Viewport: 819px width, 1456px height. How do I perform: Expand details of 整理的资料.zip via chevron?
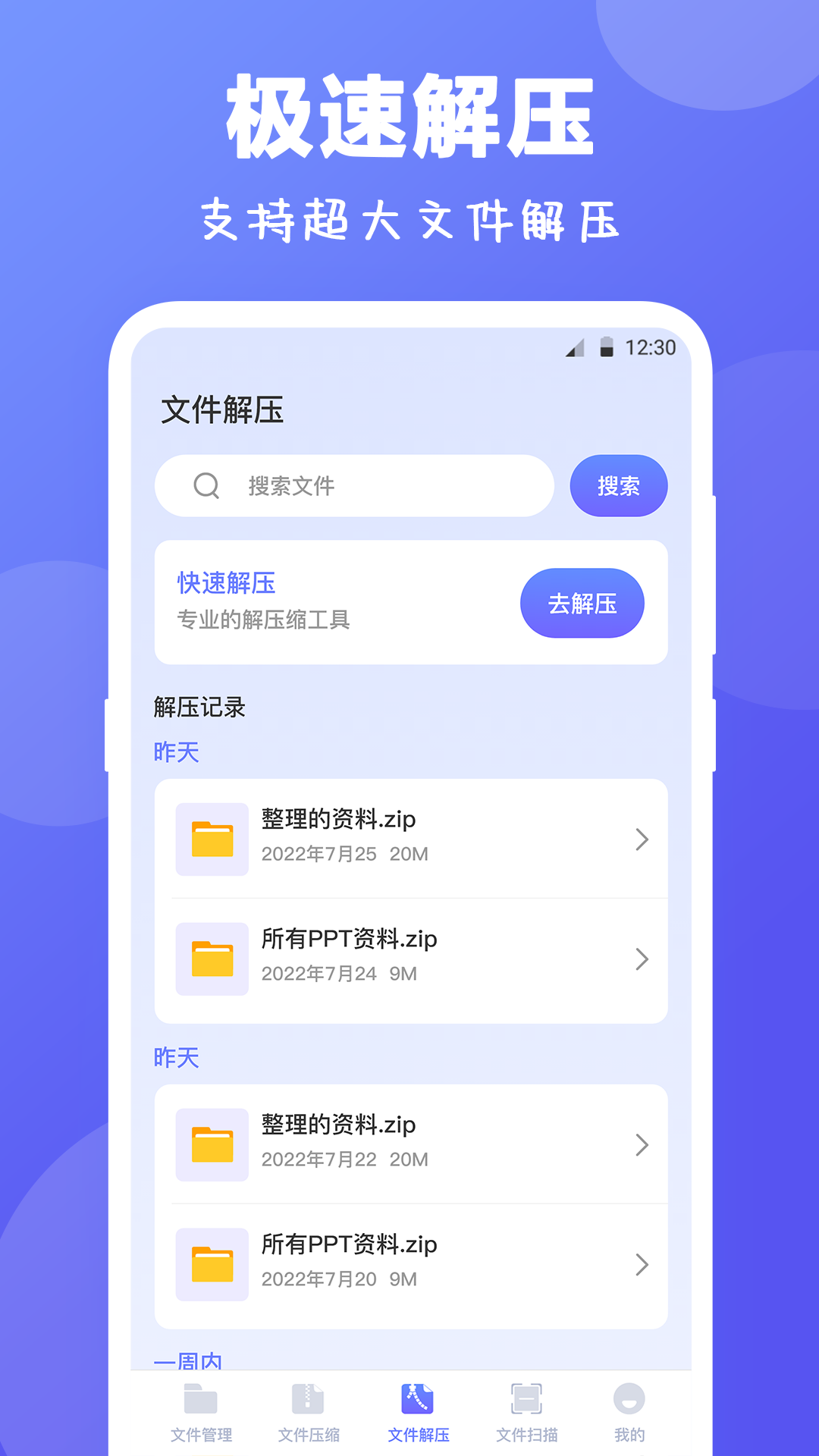(642, 839)
